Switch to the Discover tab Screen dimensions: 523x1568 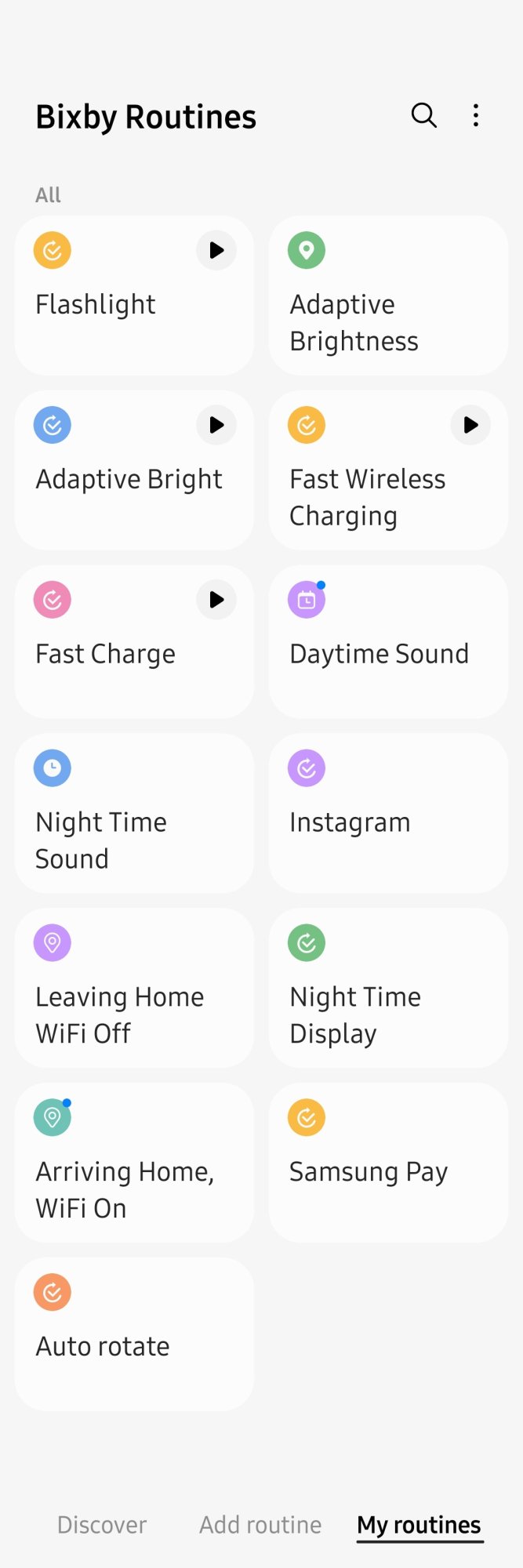(102, 1525)
